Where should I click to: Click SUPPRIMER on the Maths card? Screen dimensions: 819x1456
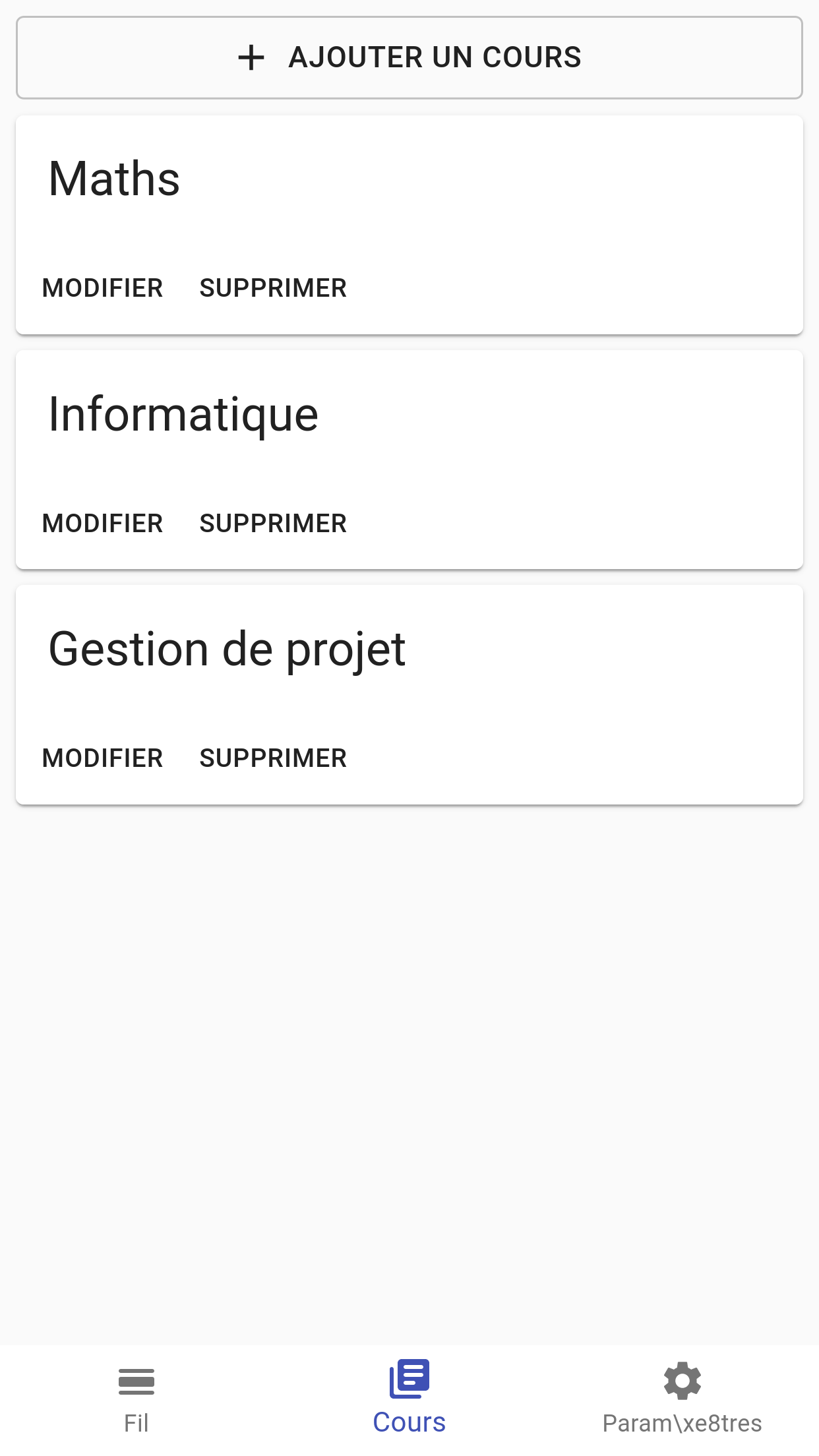pos(273,288)
